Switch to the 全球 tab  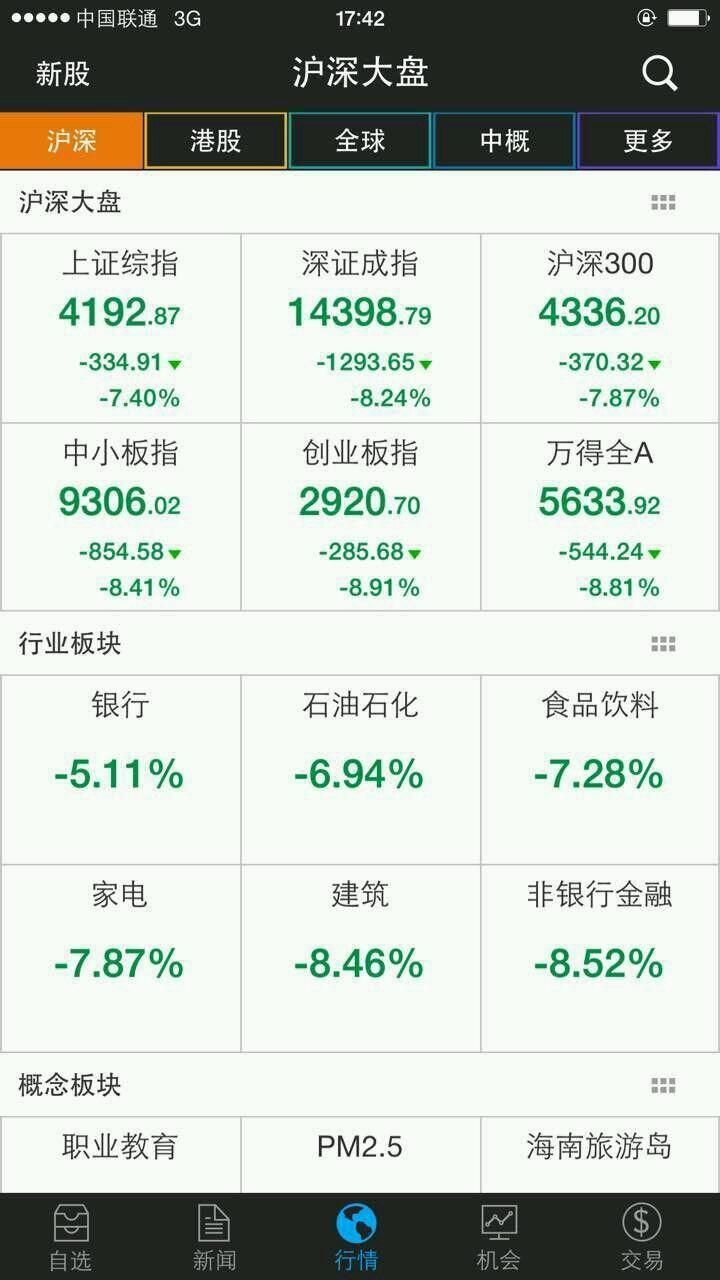click(360, 140)
